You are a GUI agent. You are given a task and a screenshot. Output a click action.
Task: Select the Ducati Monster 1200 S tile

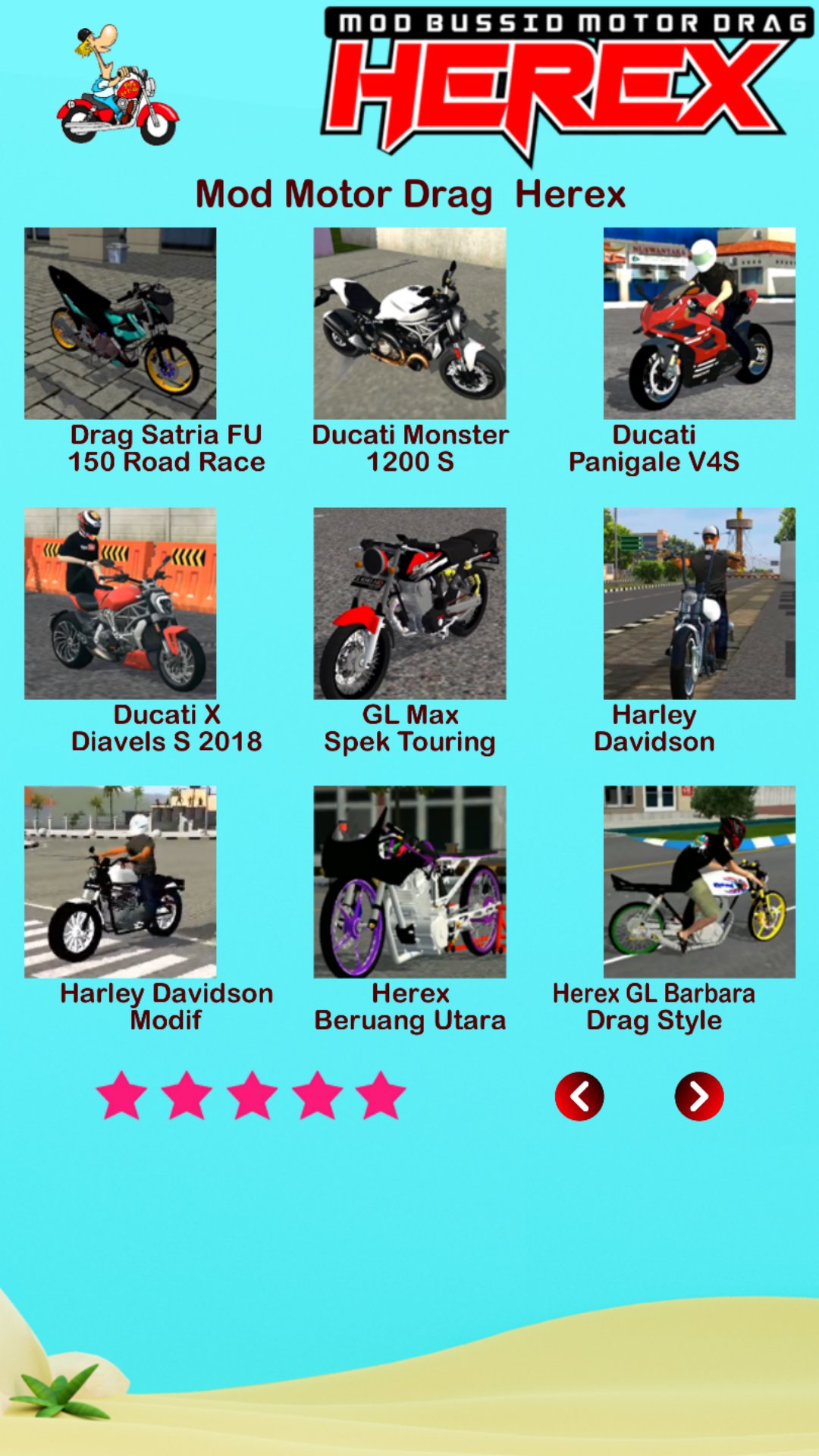[x=409, y=323]
